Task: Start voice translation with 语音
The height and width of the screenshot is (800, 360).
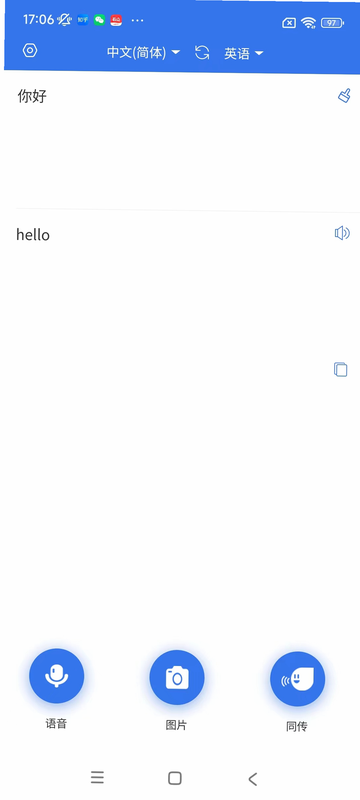Action: [57, 676]
